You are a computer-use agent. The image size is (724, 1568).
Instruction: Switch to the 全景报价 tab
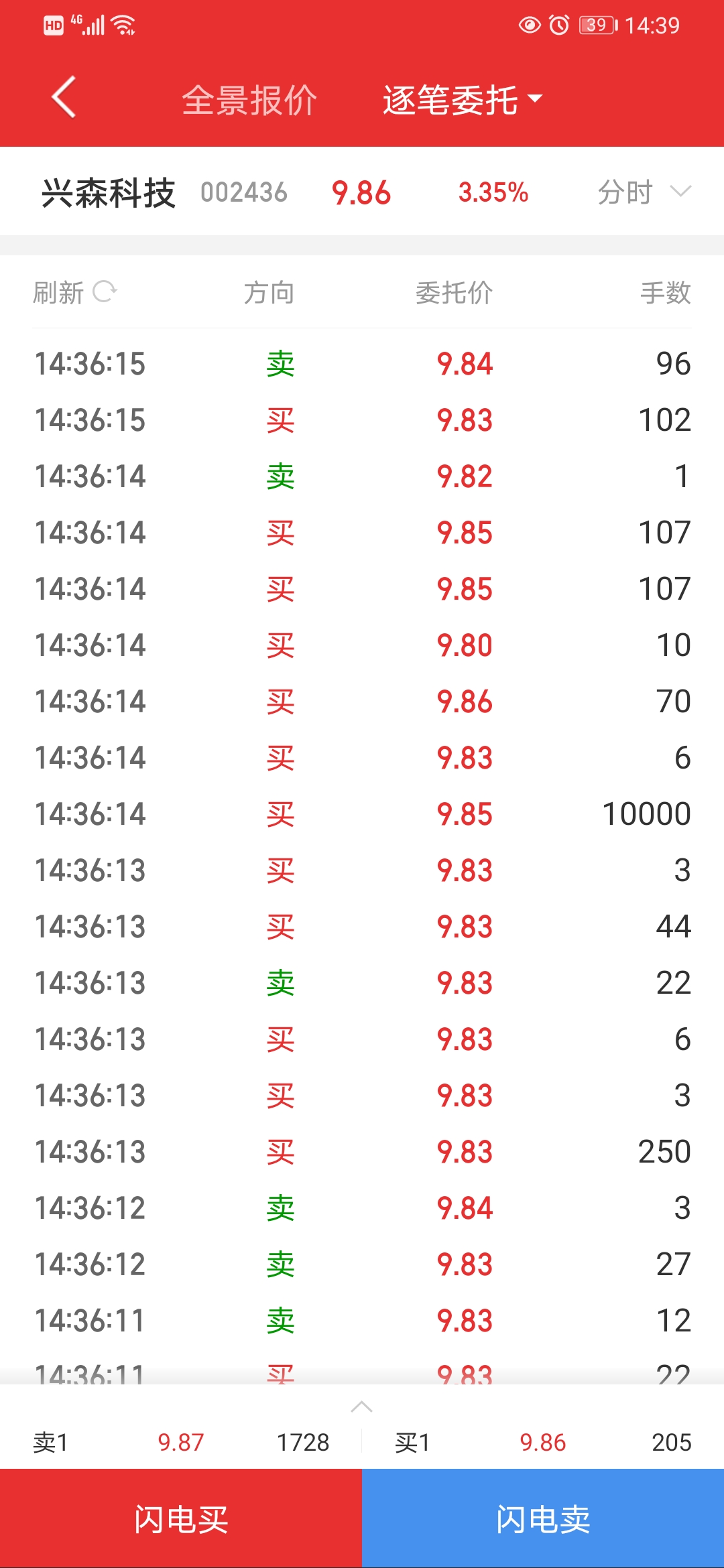[249, 101]
